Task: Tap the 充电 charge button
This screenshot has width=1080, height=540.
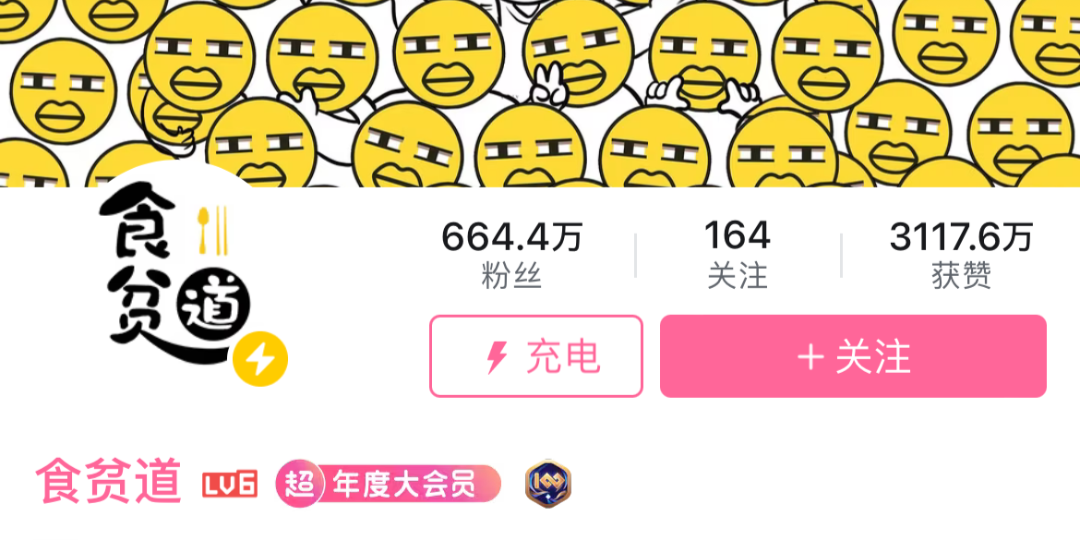Action: pos(536,356)
